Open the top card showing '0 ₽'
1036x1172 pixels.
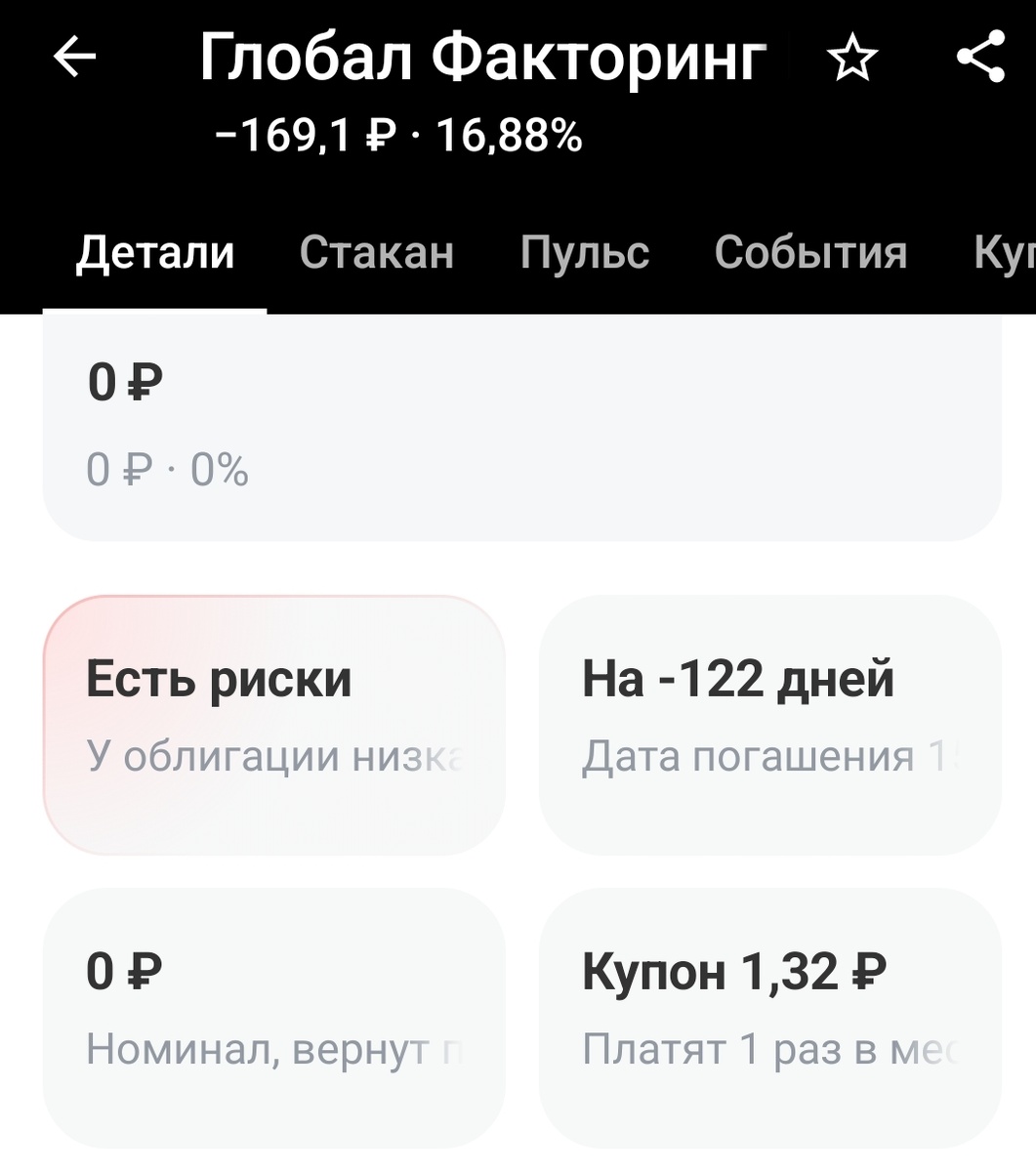point(518,420)
